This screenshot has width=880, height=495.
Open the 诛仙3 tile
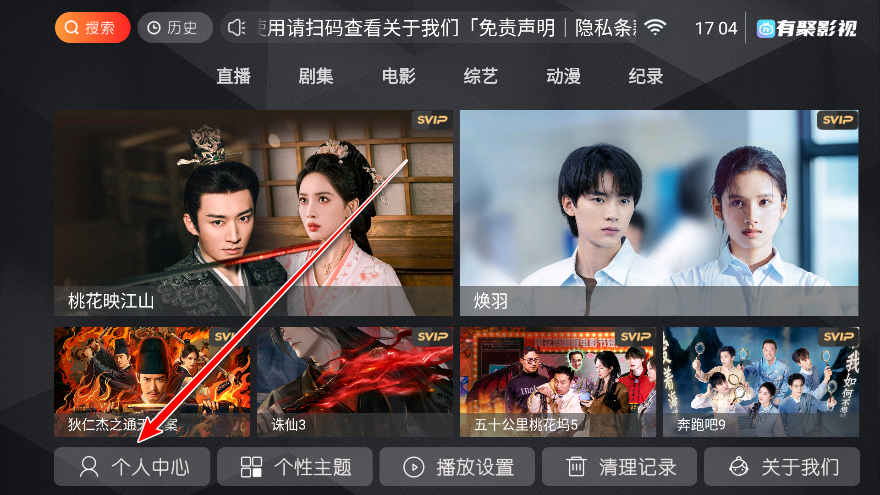[355, 382]
